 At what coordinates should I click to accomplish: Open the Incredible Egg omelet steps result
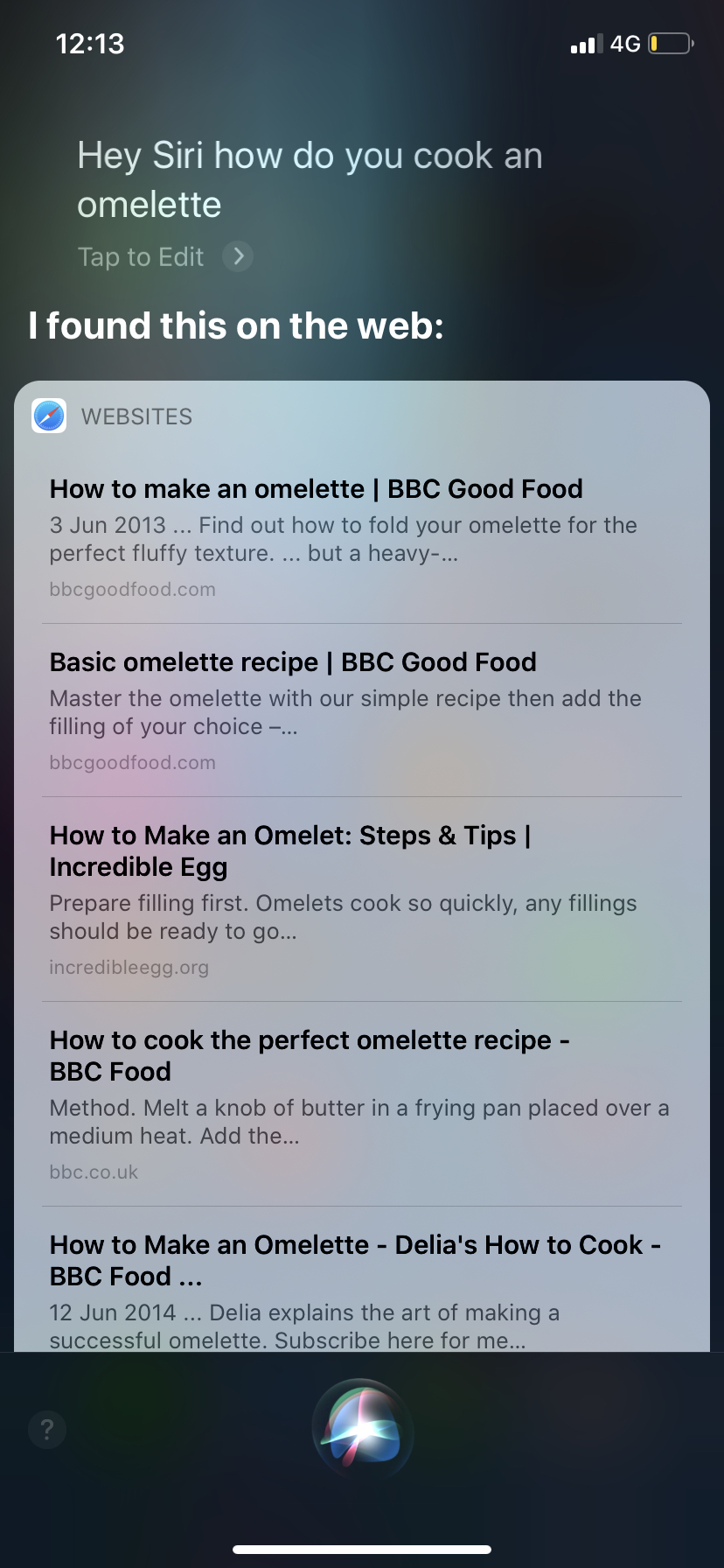pyautogui.click(x=362, y=899)
